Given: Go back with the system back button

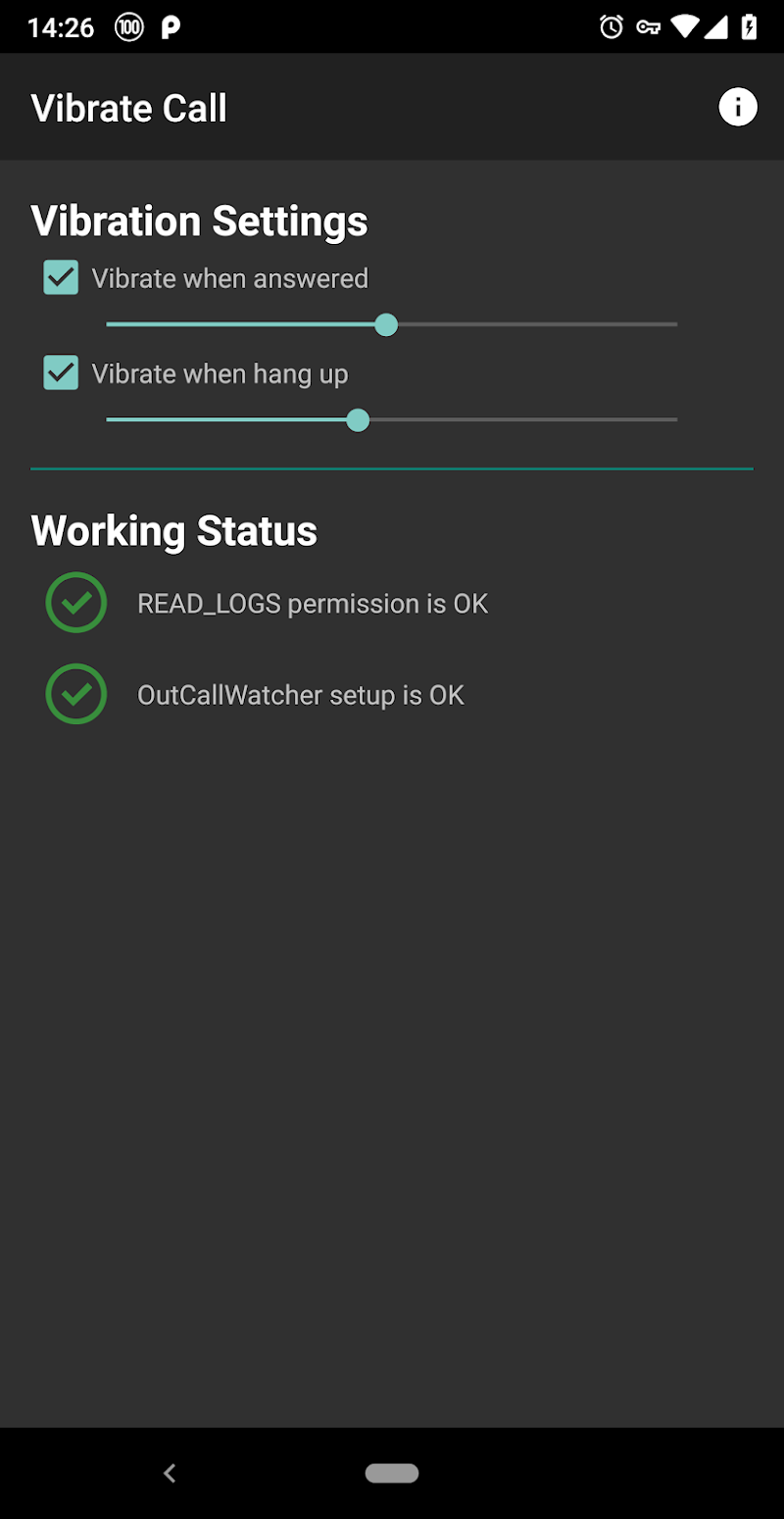Looking at the screenshot, I should pyautogui.click(x=170, y=1472).
